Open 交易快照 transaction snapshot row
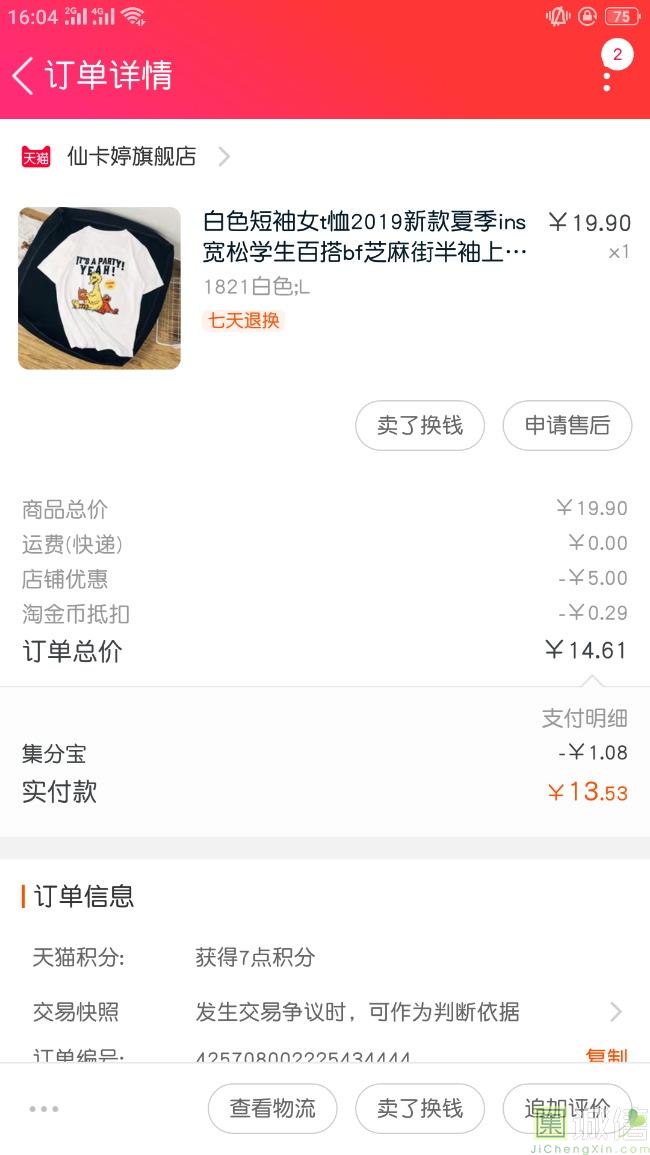Screen dimensions: 650x1155 [325, 1012]
